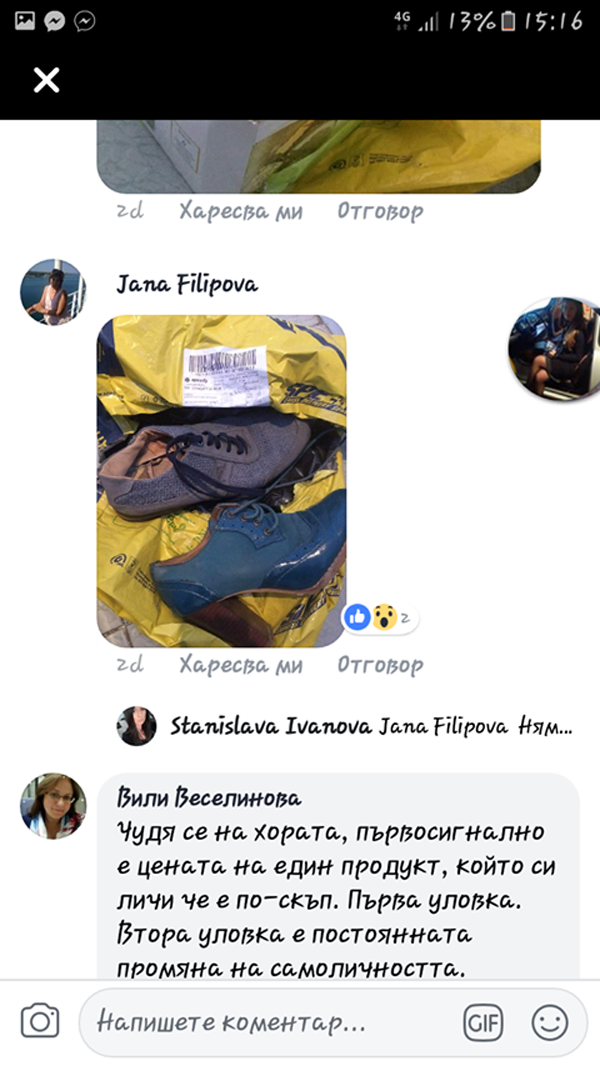The height and width of the screenshot is (1066, 600).
Task: Tap Отговор under the top photo
Action: coord(379,211)
